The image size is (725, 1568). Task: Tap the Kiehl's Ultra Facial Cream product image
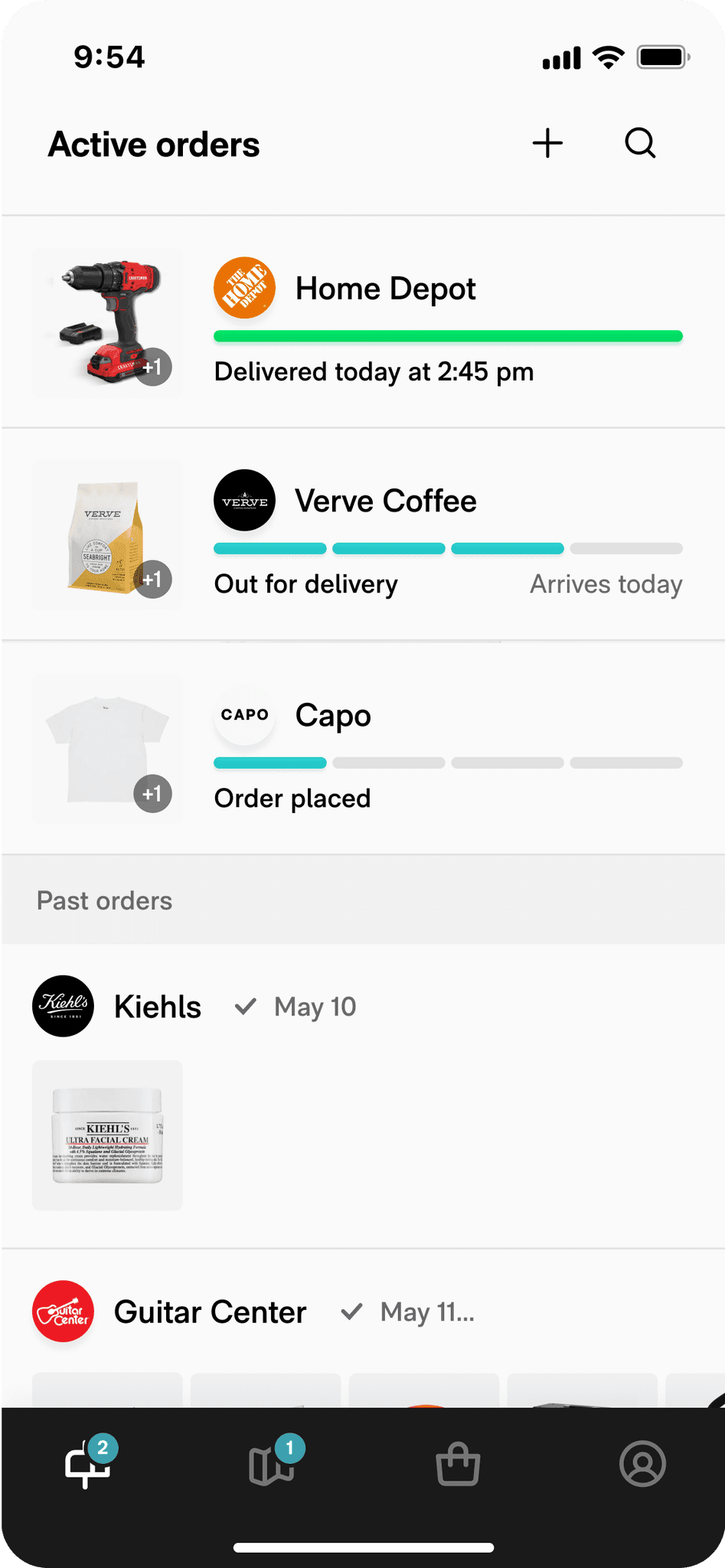coord(107,1135)
